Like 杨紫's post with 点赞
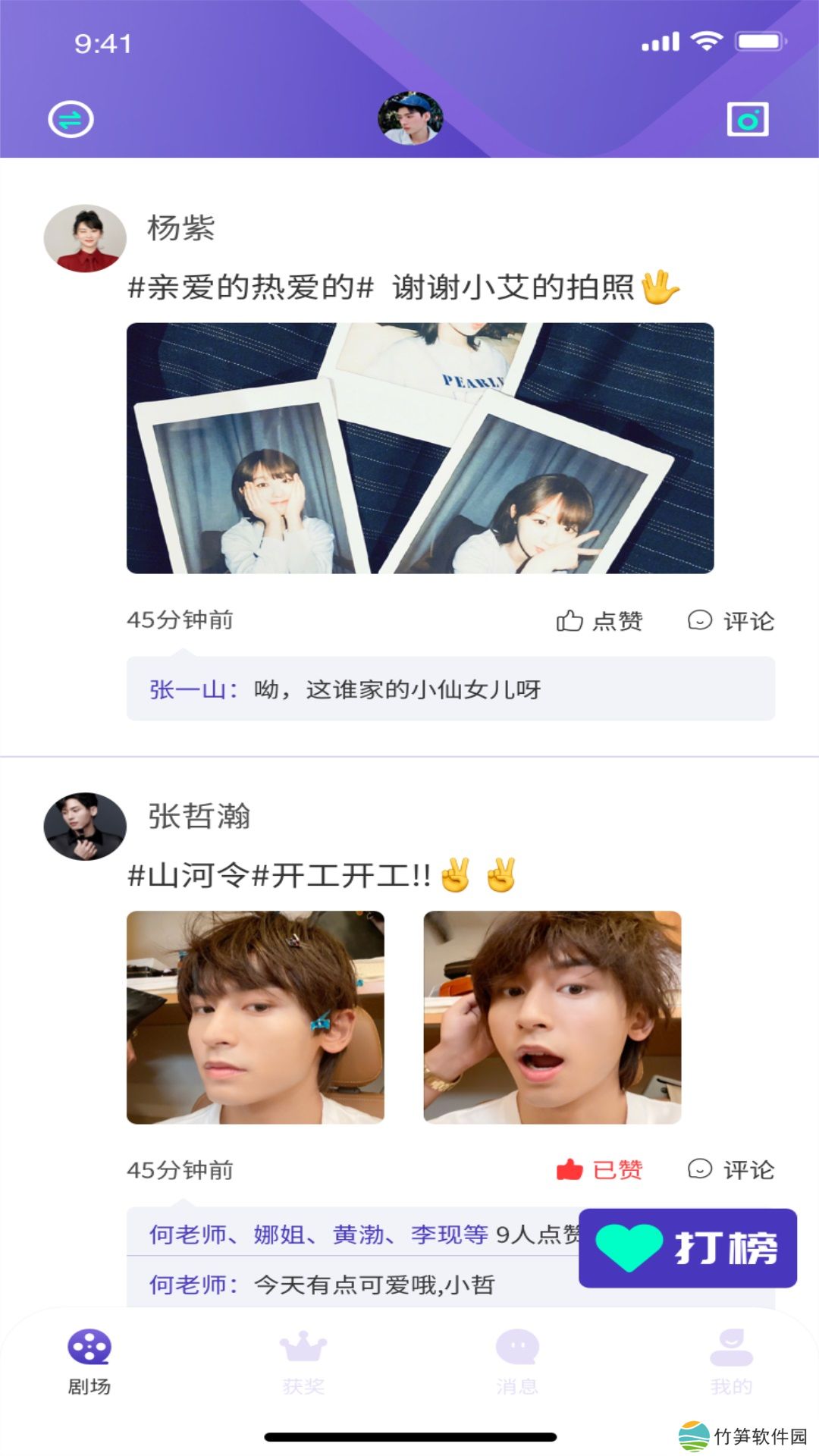 pyautogui.click(x=599, y=621)
